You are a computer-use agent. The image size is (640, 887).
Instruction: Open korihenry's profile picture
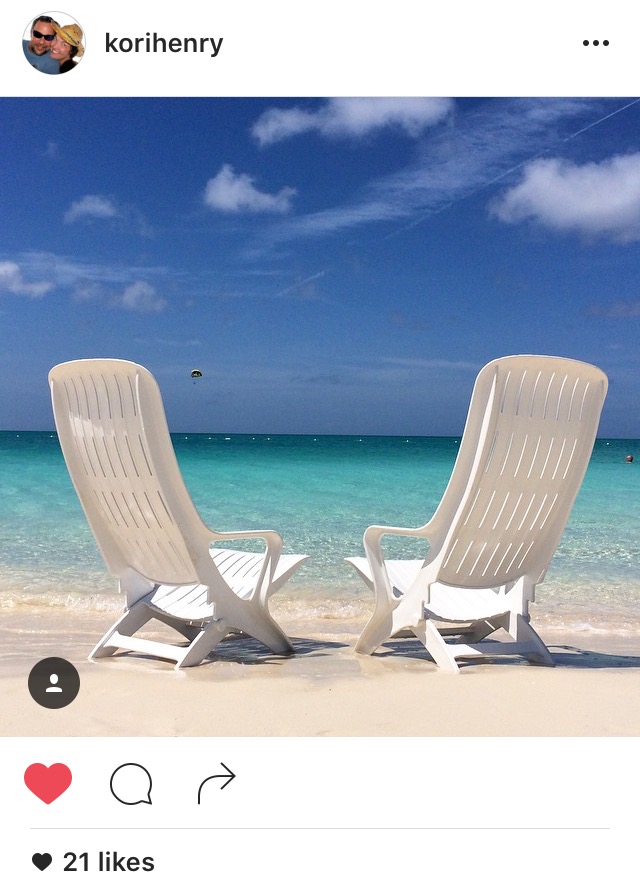coord(54,44)
